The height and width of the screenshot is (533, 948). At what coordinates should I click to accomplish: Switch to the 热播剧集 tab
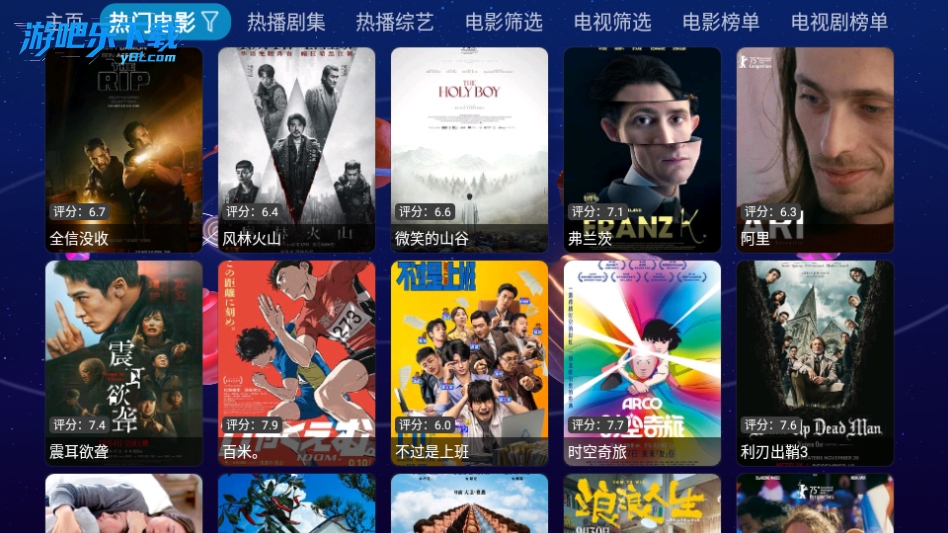(286, 21)
